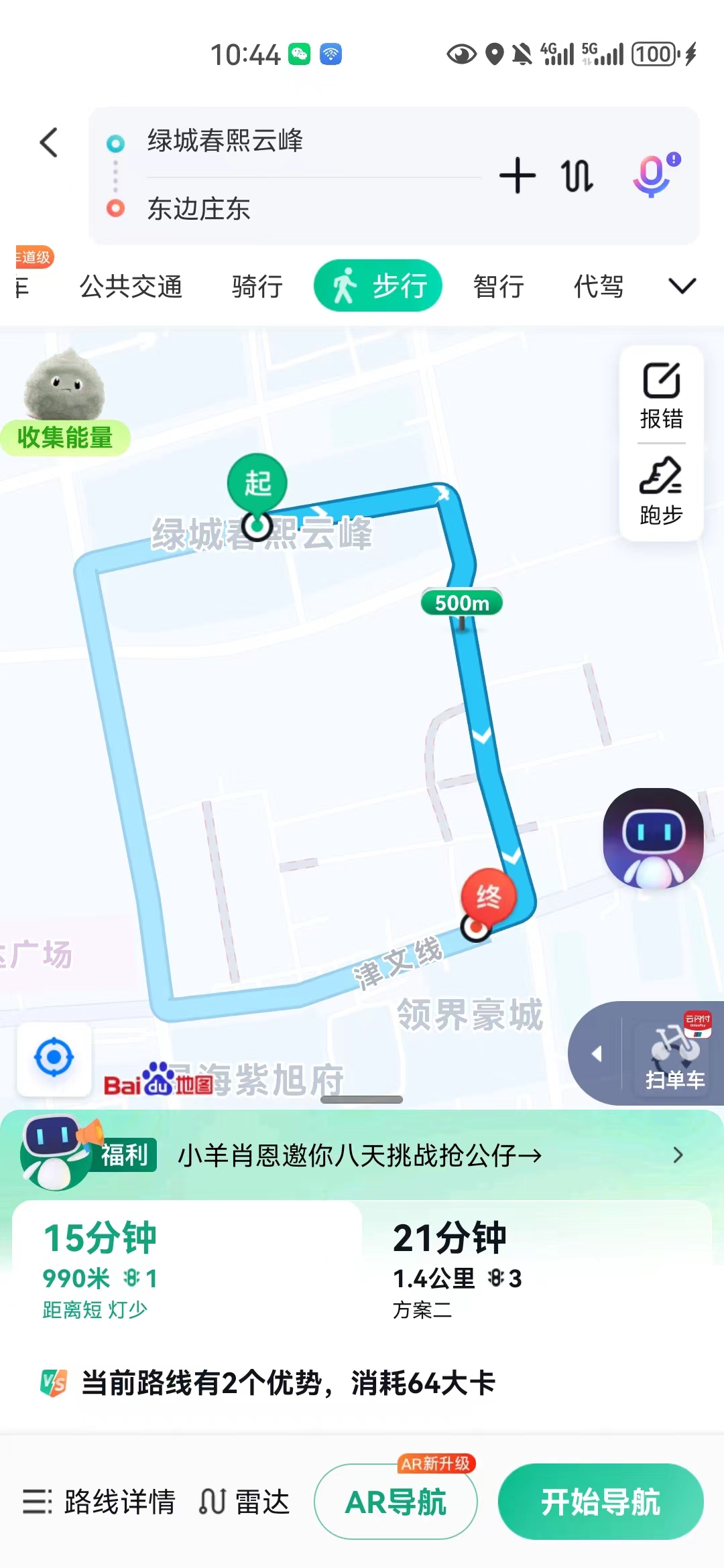
Task: Expand more travel modes chevron
Action: (x=682, y=286)
